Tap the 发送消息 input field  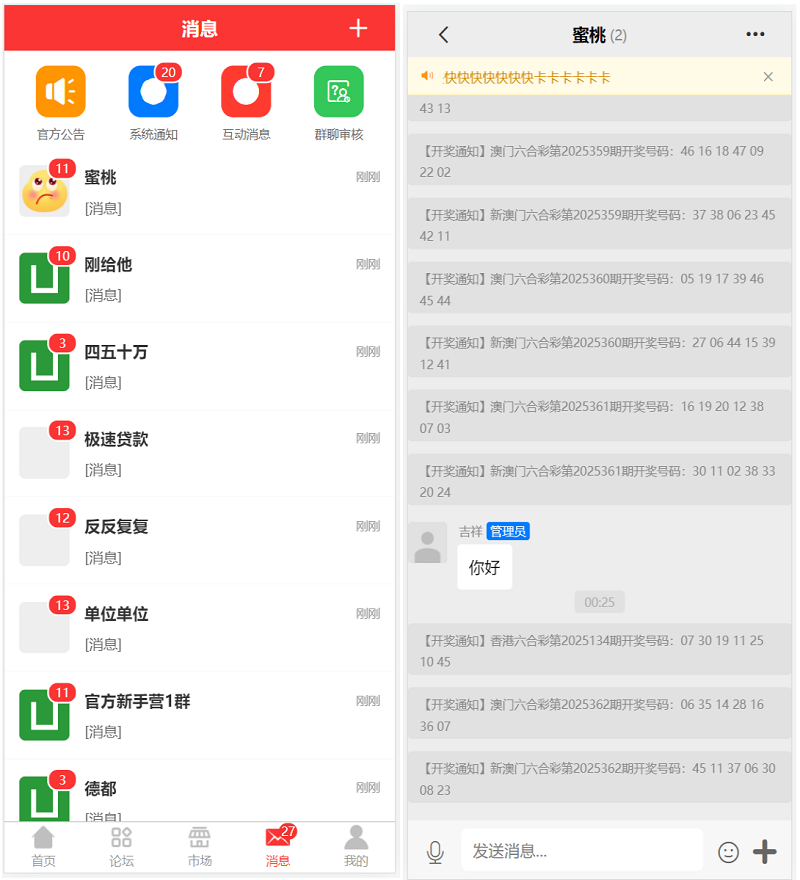tap(580, 851)
